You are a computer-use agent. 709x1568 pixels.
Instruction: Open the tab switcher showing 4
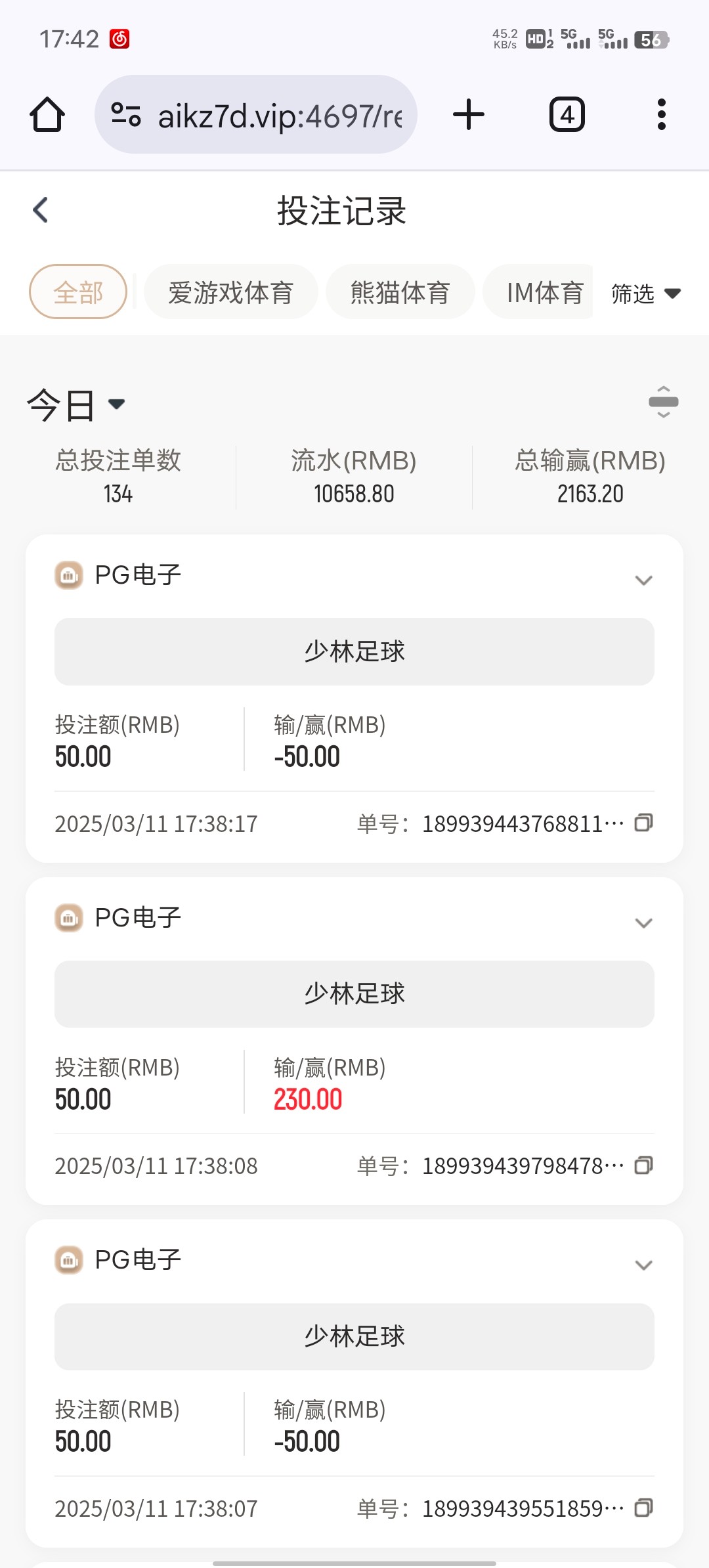(x=567, y=115)
